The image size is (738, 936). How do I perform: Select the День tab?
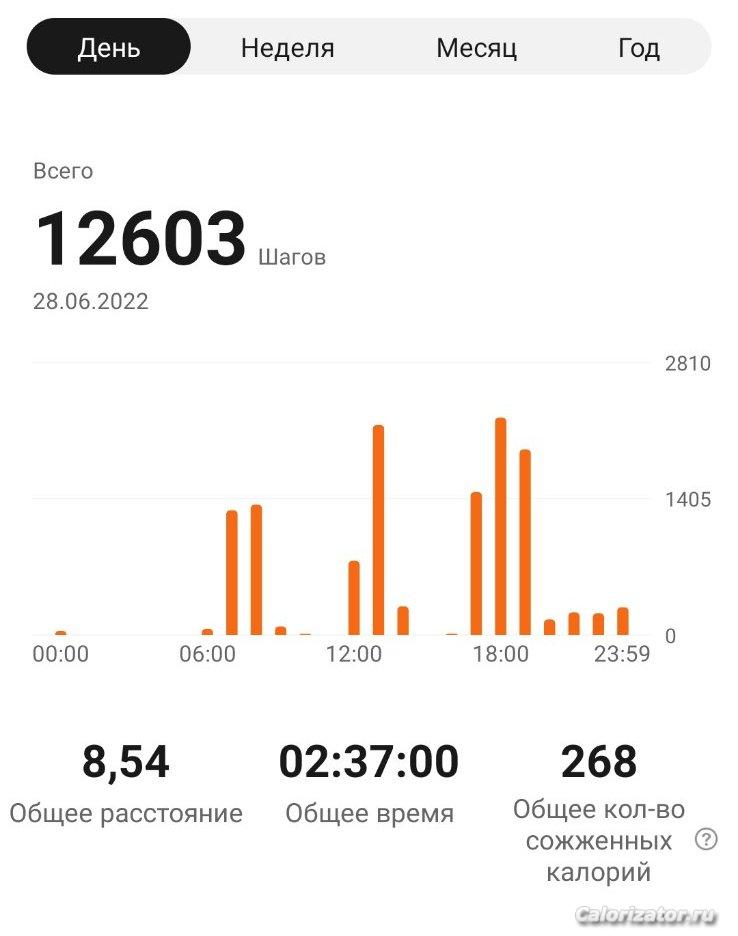coord(109,47)
